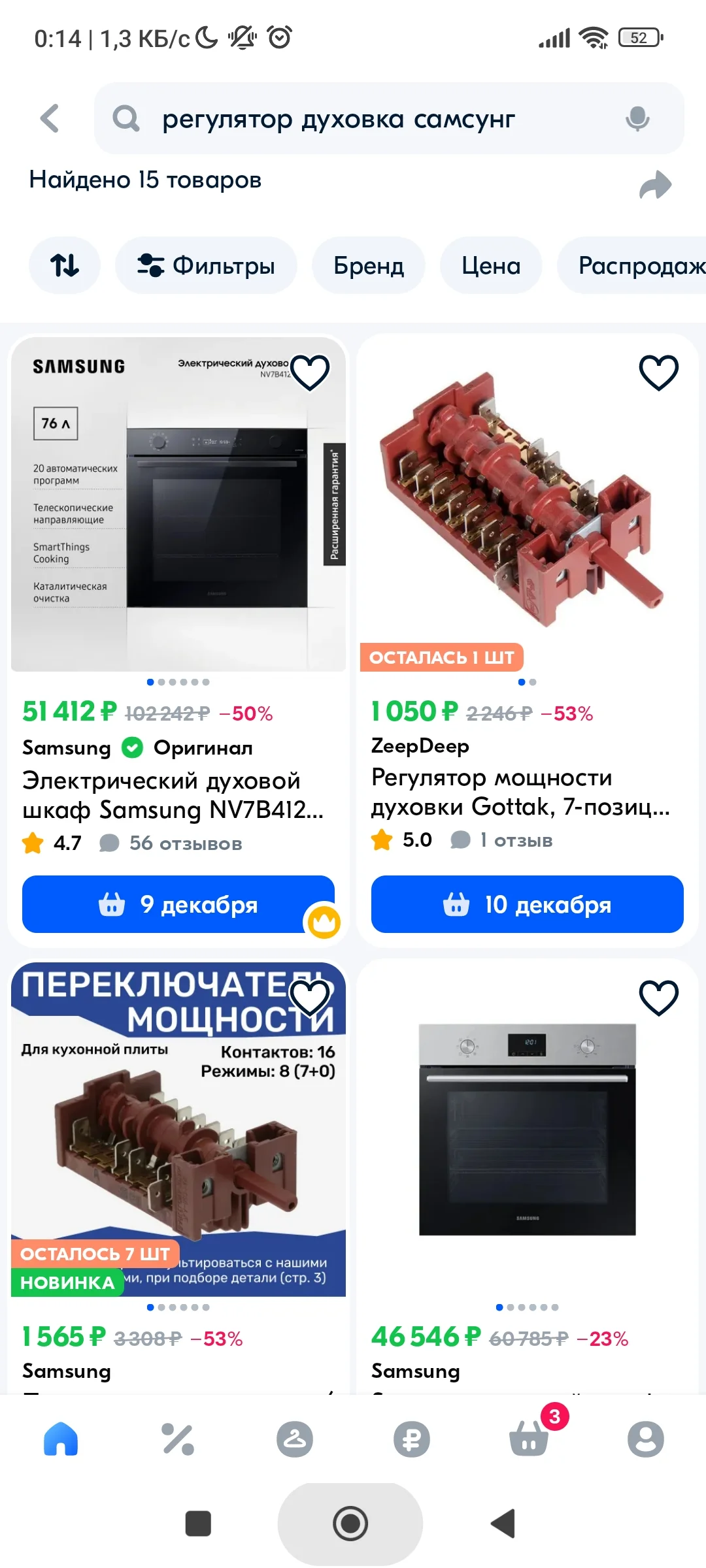Tap the 10 декабря add-to-cart button
Screen dimensions: 706x1568
[527, 904]
